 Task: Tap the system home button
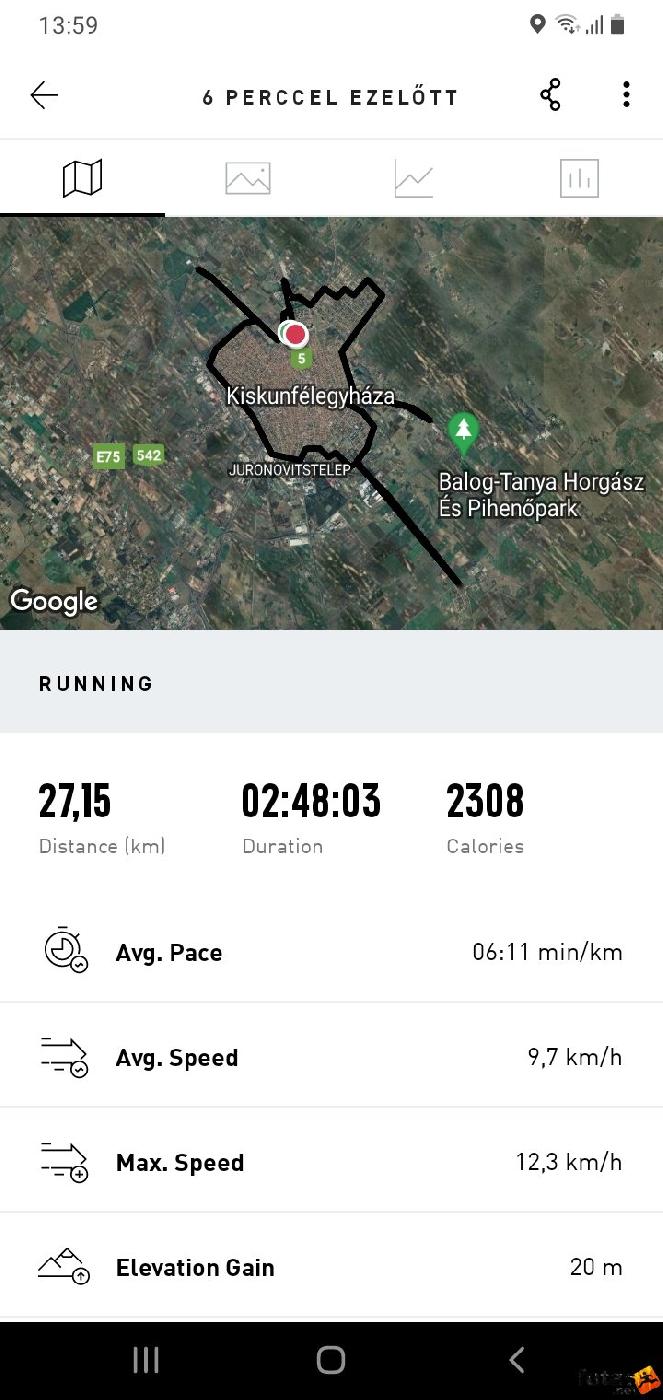[331, 1360]
